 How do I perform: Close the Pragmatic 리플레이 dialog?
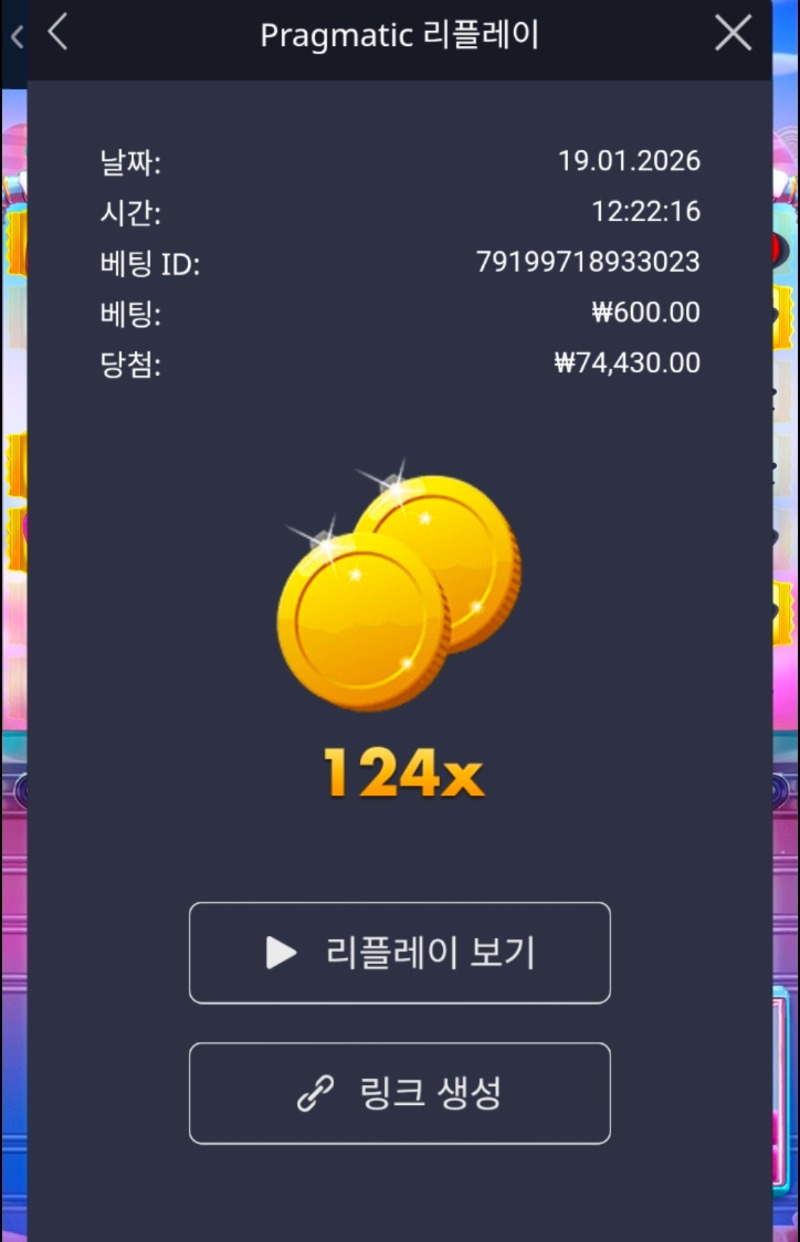pyautogui.click(x=733, y=33)
